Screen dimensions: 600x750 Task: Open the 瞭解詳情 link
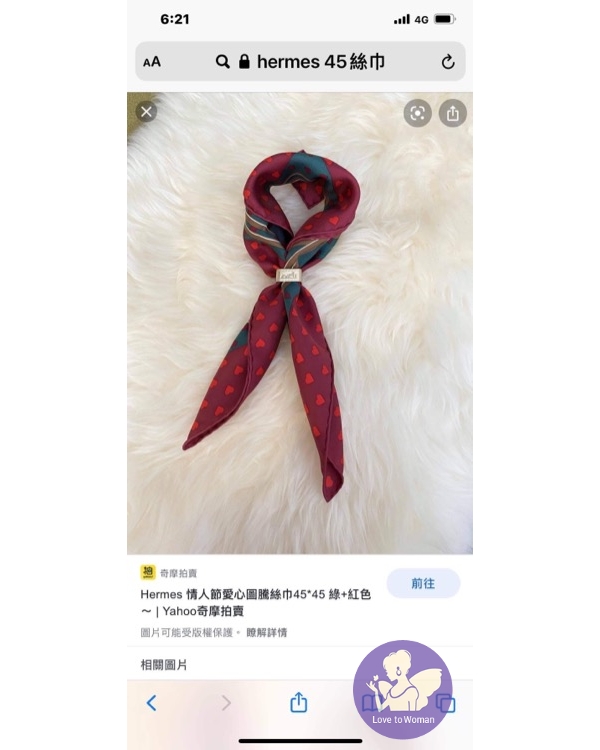(267, 632)
